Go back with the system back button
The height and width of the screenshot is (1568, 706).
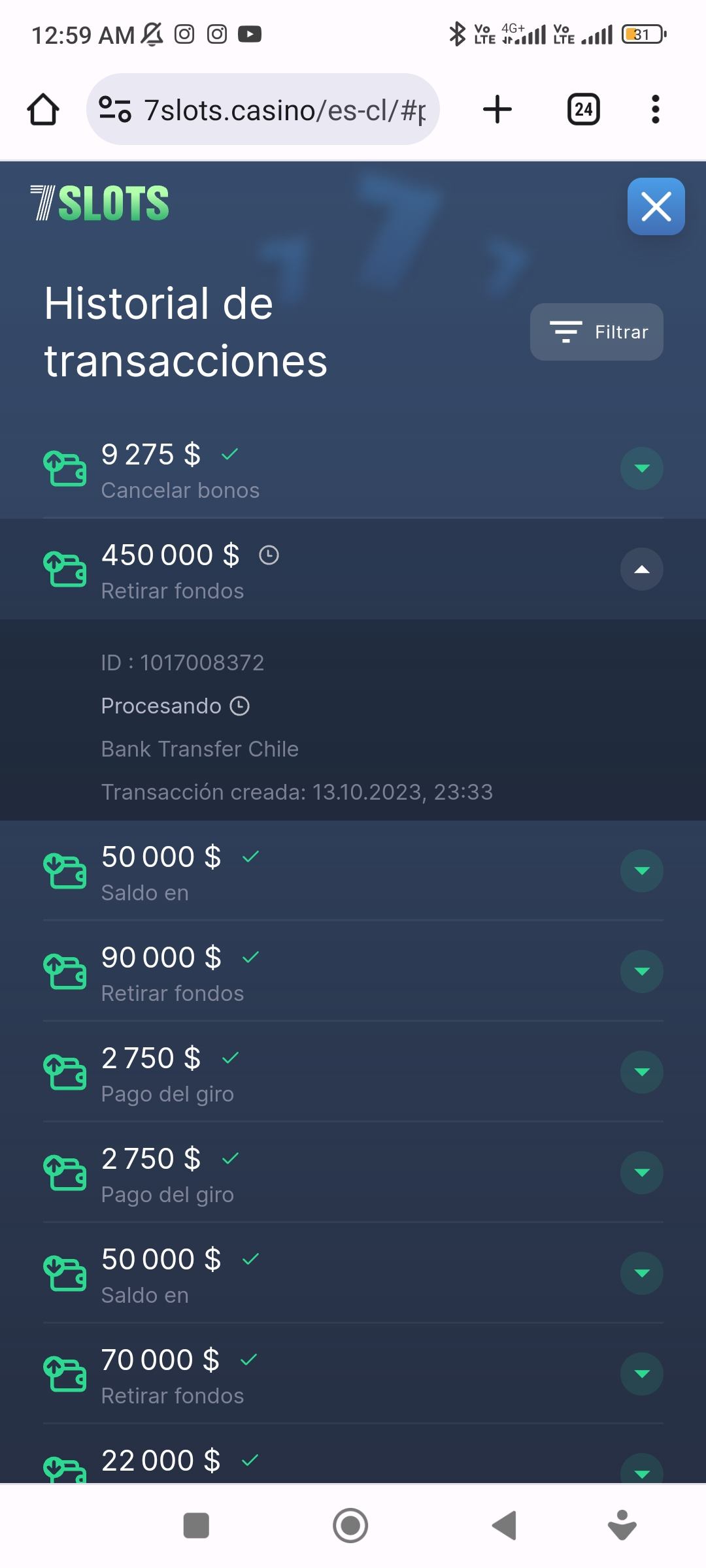(x=505, y=1526)
